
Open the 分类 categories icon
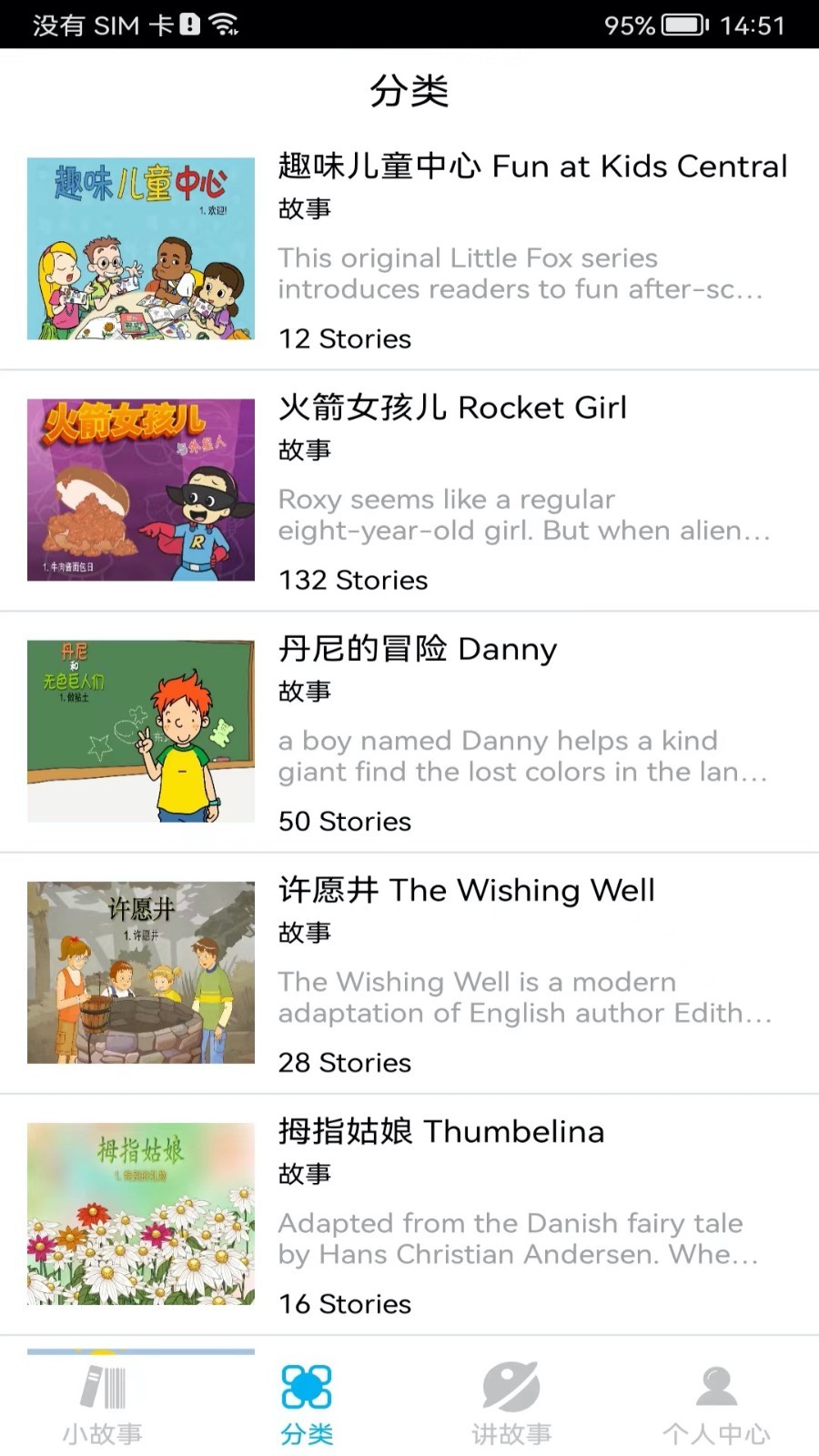pos(308,1383)
